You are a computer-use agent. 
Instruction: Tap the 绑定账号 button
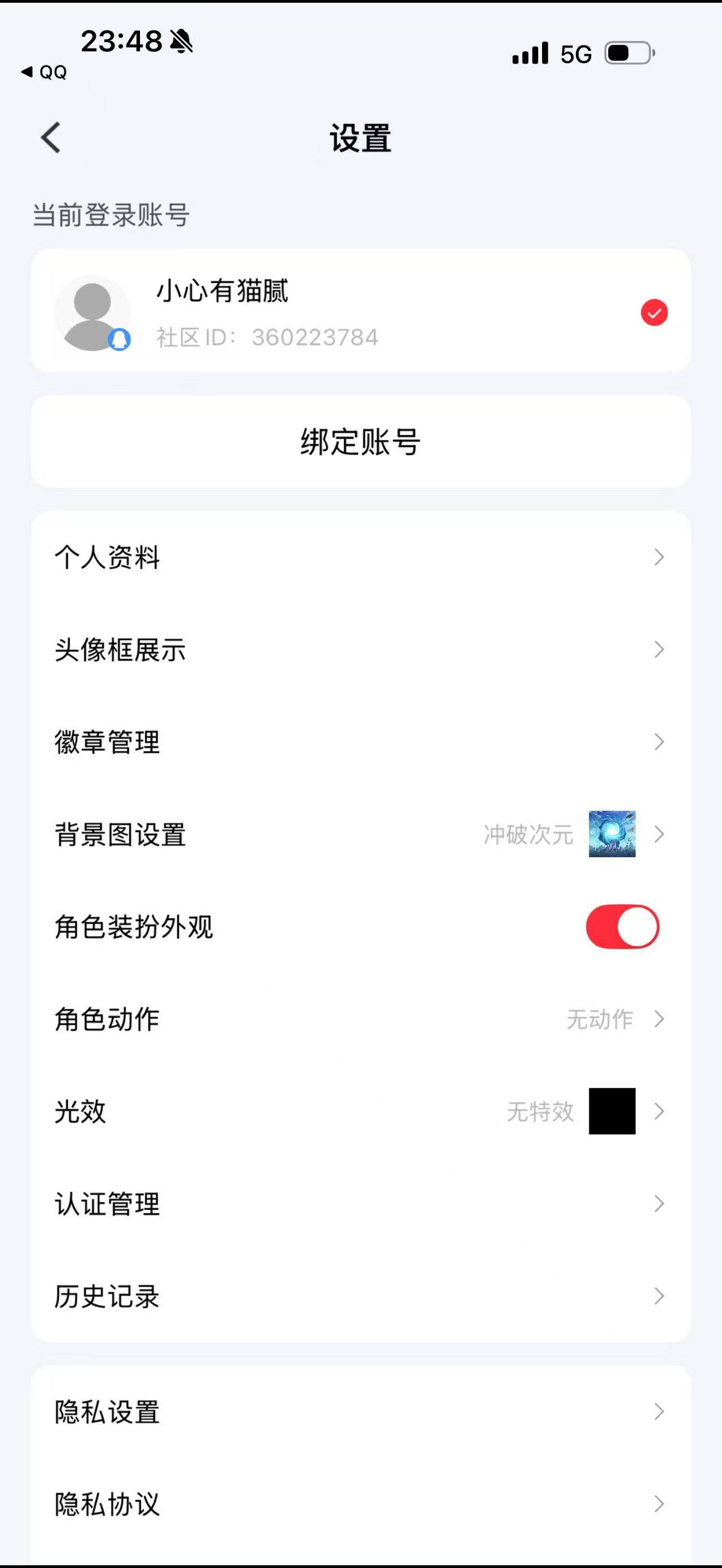click(361, 441)
